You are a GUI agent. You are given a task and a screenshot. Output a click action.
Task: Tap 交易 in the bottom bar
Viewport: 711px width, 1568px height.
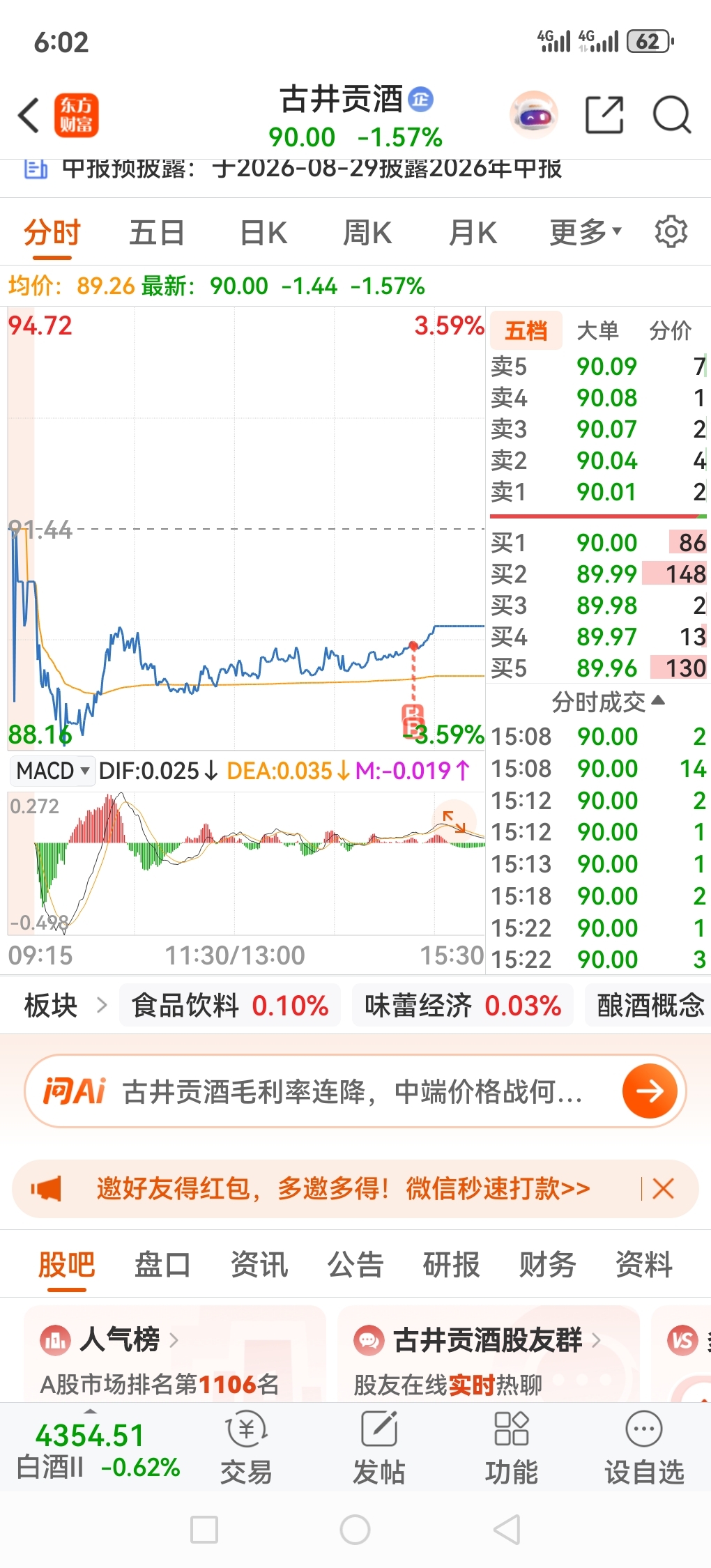[x=246, y=1447]
